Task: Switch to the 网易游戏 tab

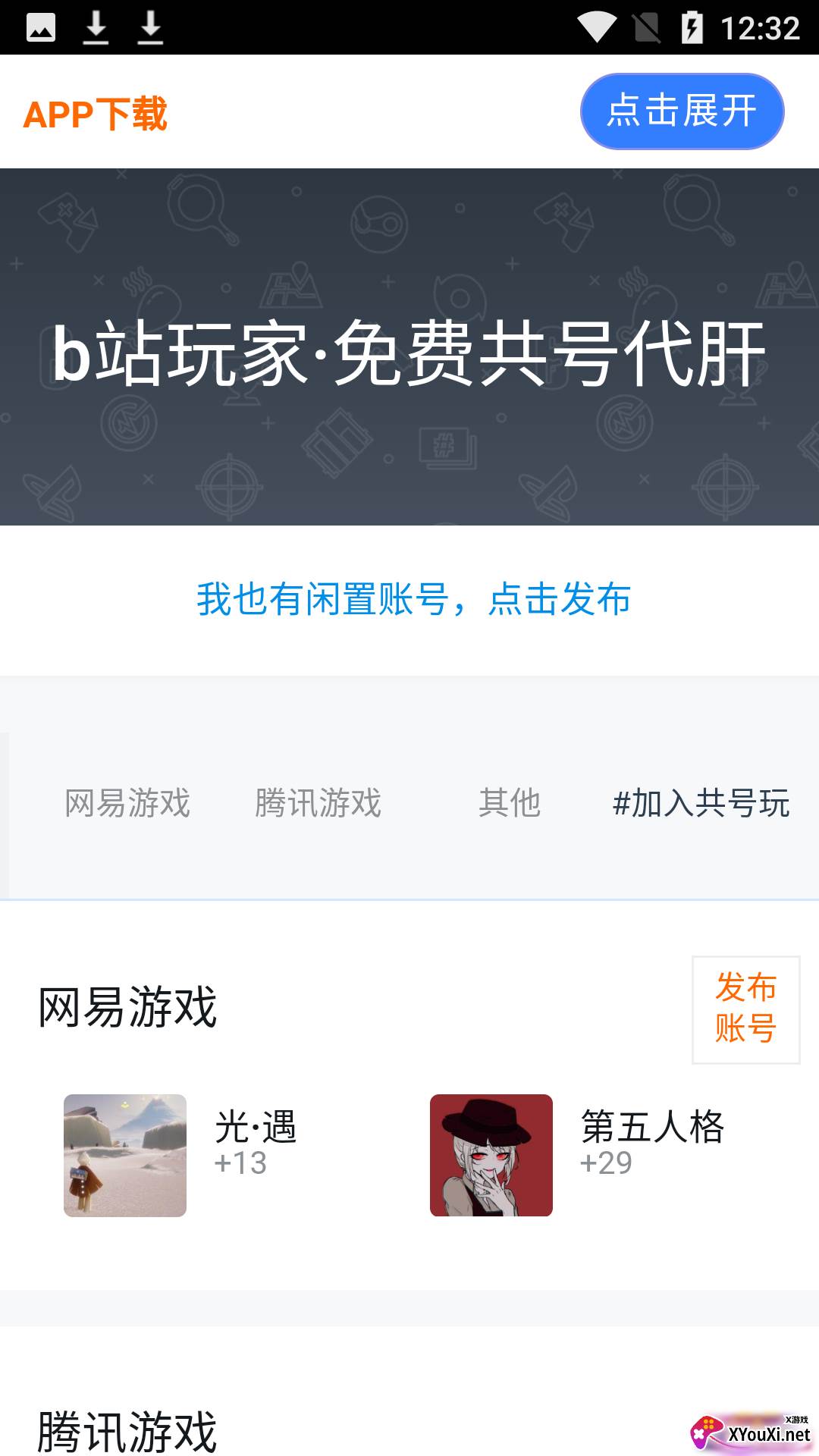Action: click(127, 803)
